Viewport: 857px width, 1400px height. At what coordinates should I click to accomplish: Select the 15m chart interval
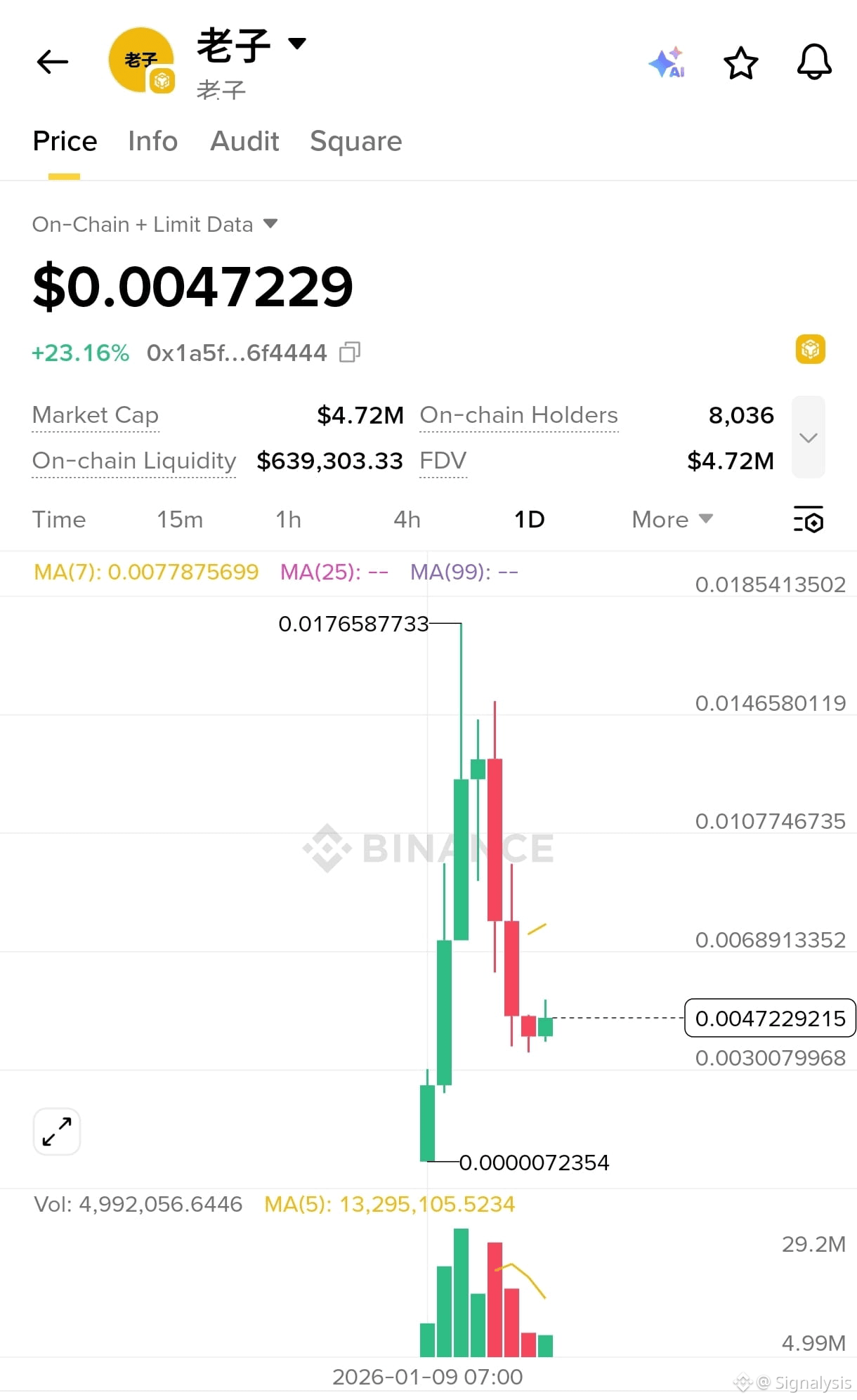[180, 520]
